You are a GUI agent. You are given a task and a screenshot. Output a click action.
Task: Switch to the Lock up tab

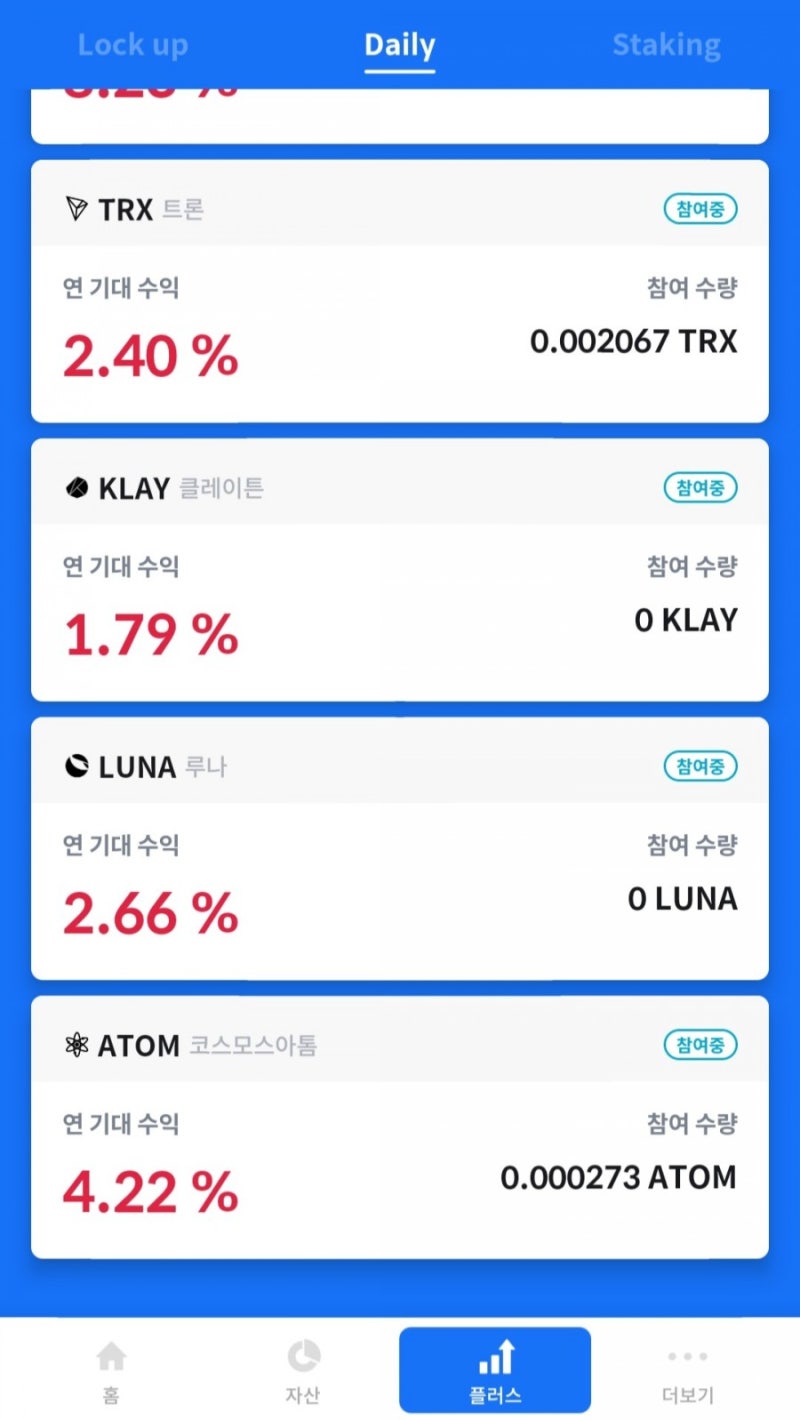coord(133,44)
